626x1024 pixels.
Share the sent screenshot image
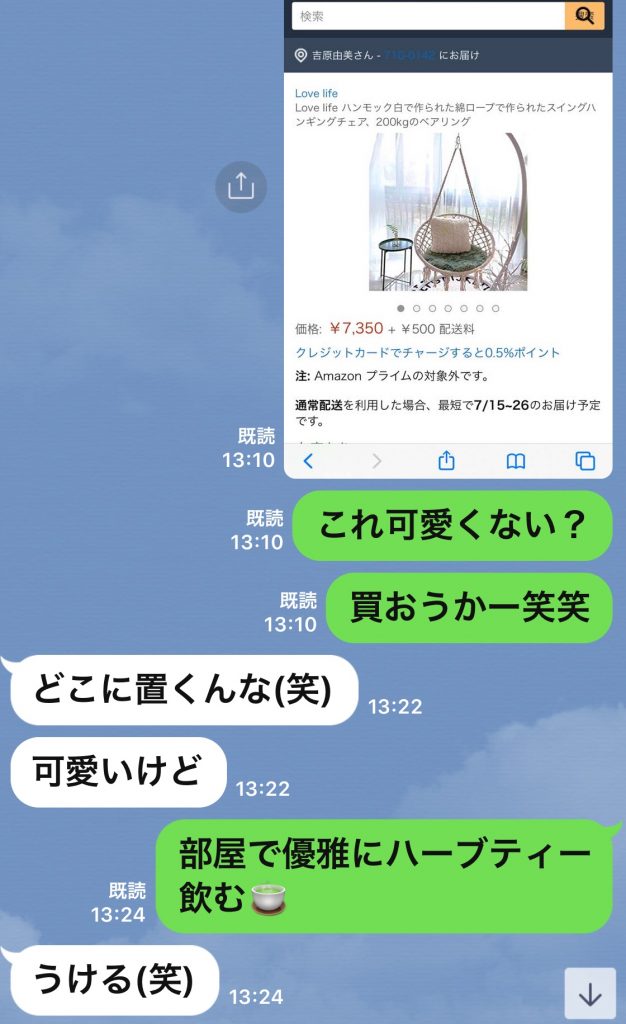241,187
